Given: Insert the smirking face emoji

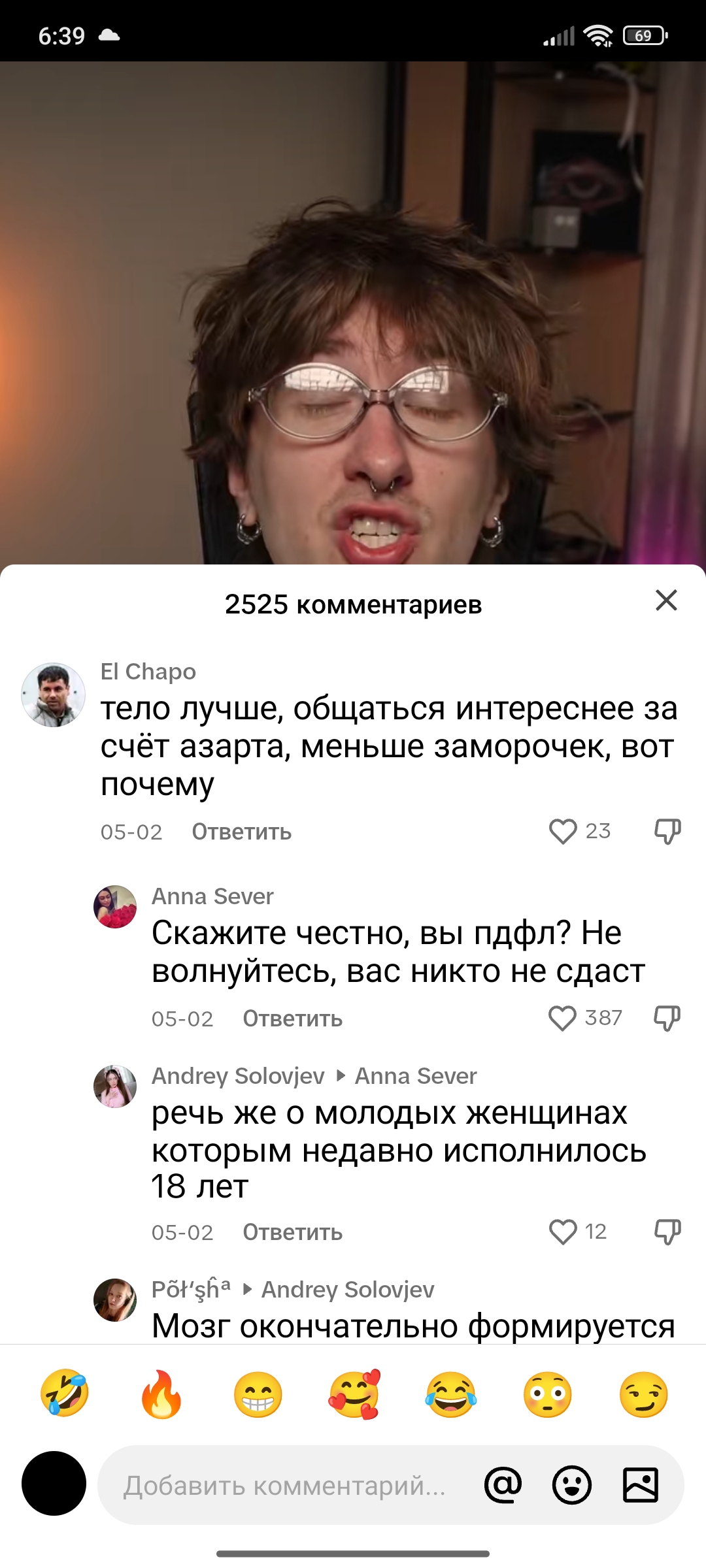Looking at the screenshot, I should pyautogui.click(x=644, y=1394).
